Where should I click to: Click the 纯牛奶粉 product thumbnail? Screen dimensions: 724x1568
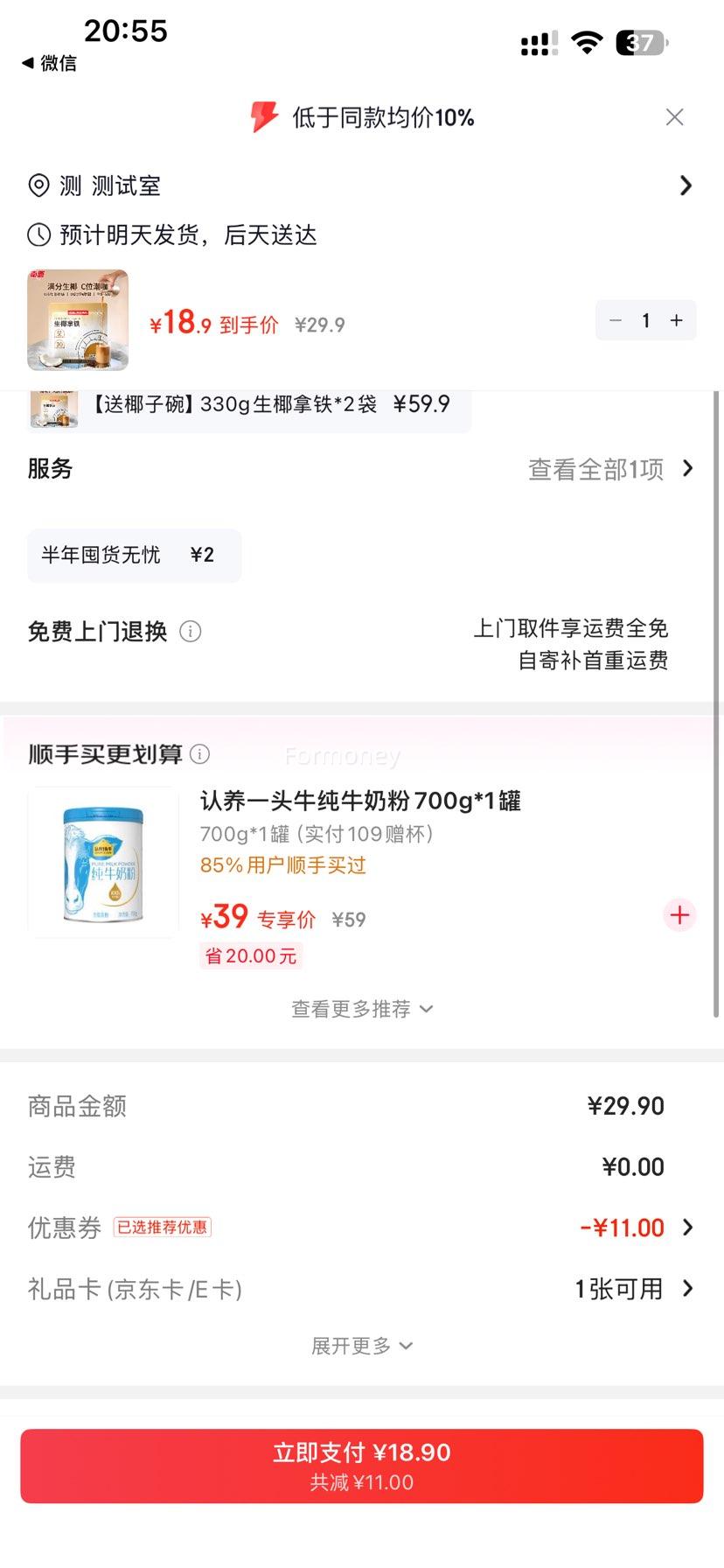(x=102, y=862)
